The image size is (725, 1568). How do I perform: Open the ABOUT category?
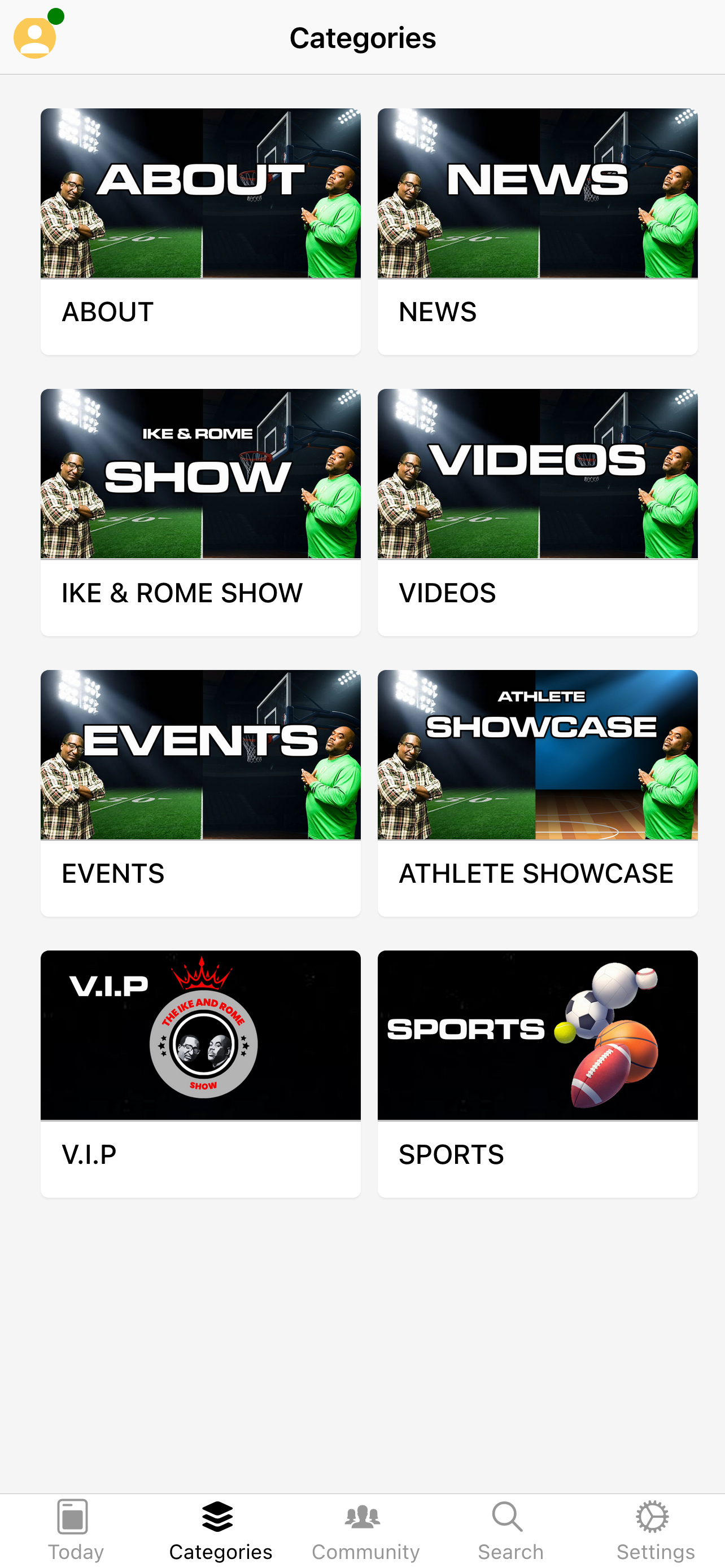click(201, 231)
